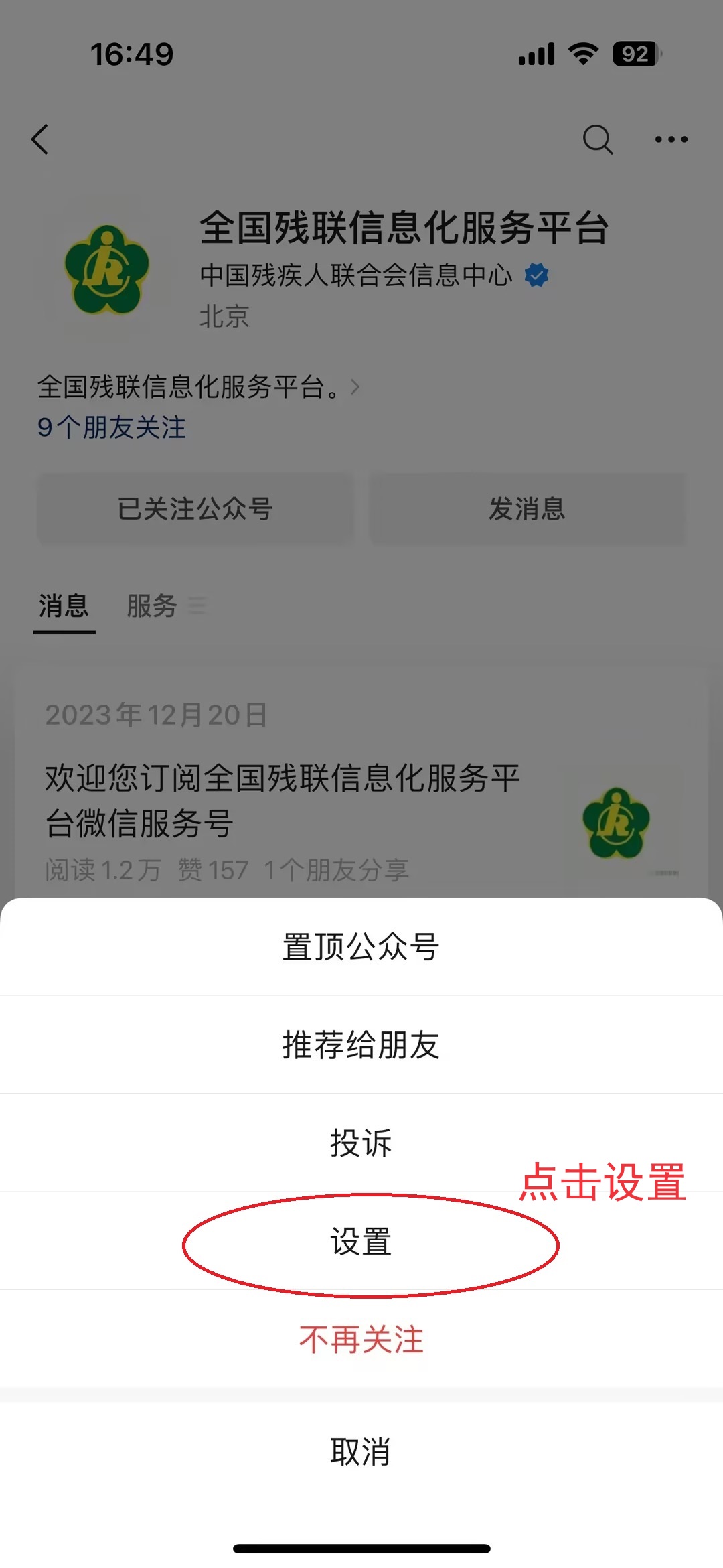Dismiss the sheet with 取消

(361, 1451)
